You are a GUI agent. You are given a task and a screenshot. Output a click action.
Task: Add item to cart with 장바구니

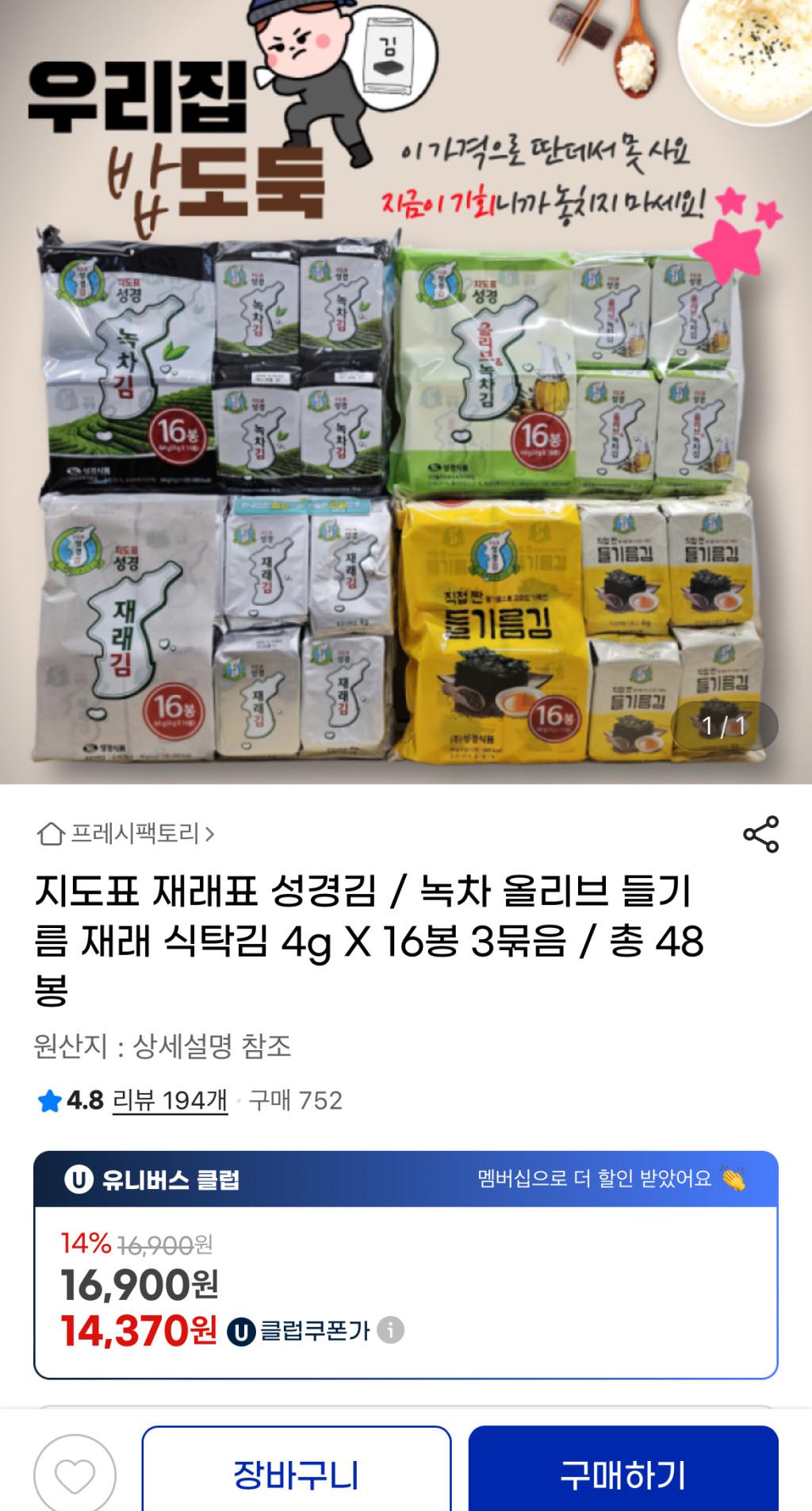click(x=296, y=1475)
